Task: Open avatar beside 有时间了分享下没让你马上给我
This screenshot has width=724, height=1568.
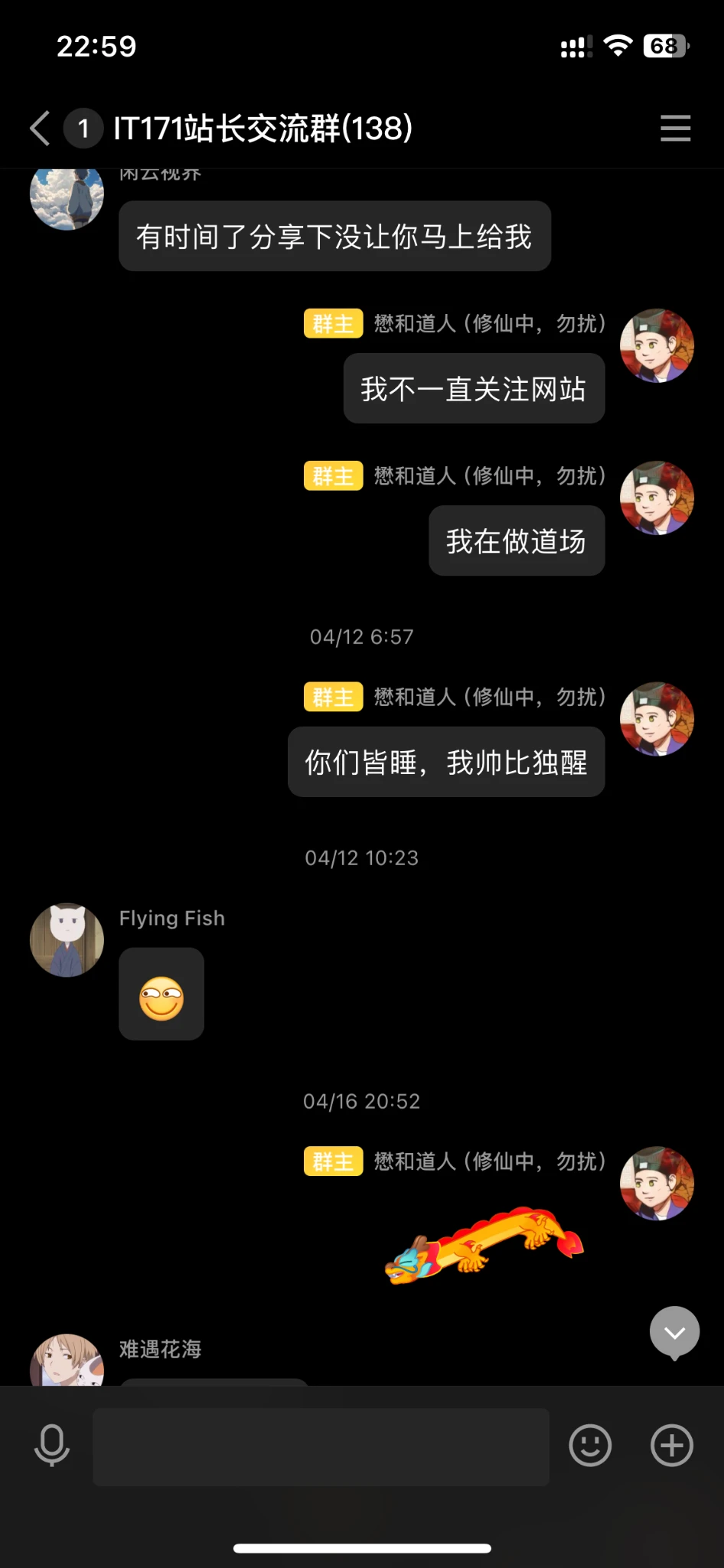Action: pos(67,196)
